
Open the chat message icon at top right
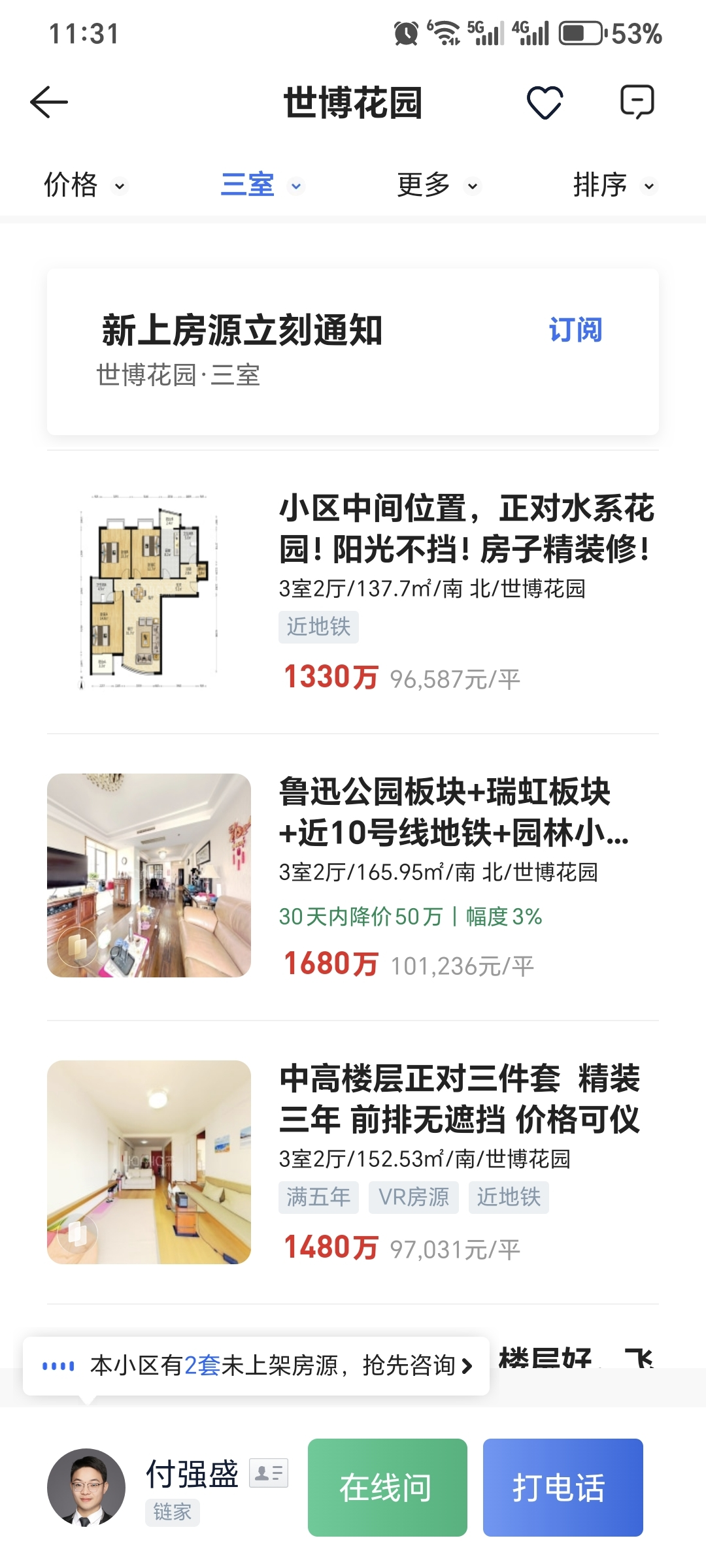pos(637,101)
